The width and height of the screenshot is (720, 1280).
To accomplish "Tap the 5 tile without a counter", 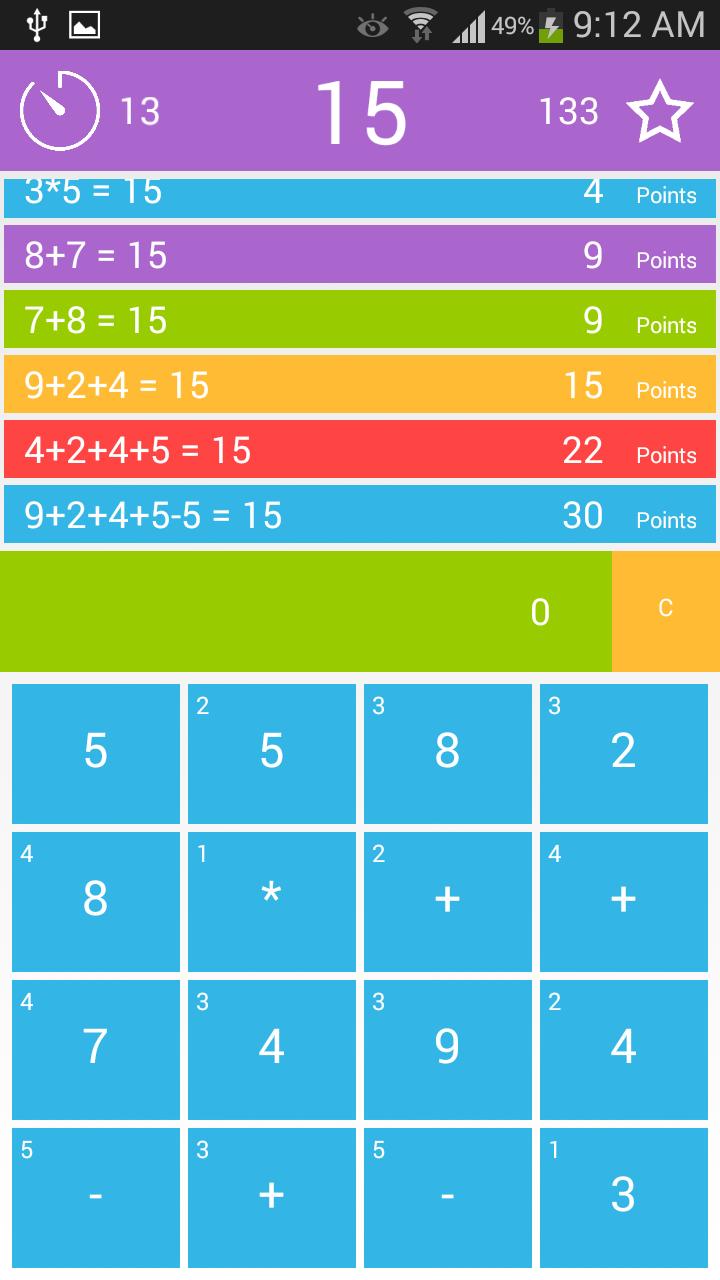I will [x=96, y=753].
